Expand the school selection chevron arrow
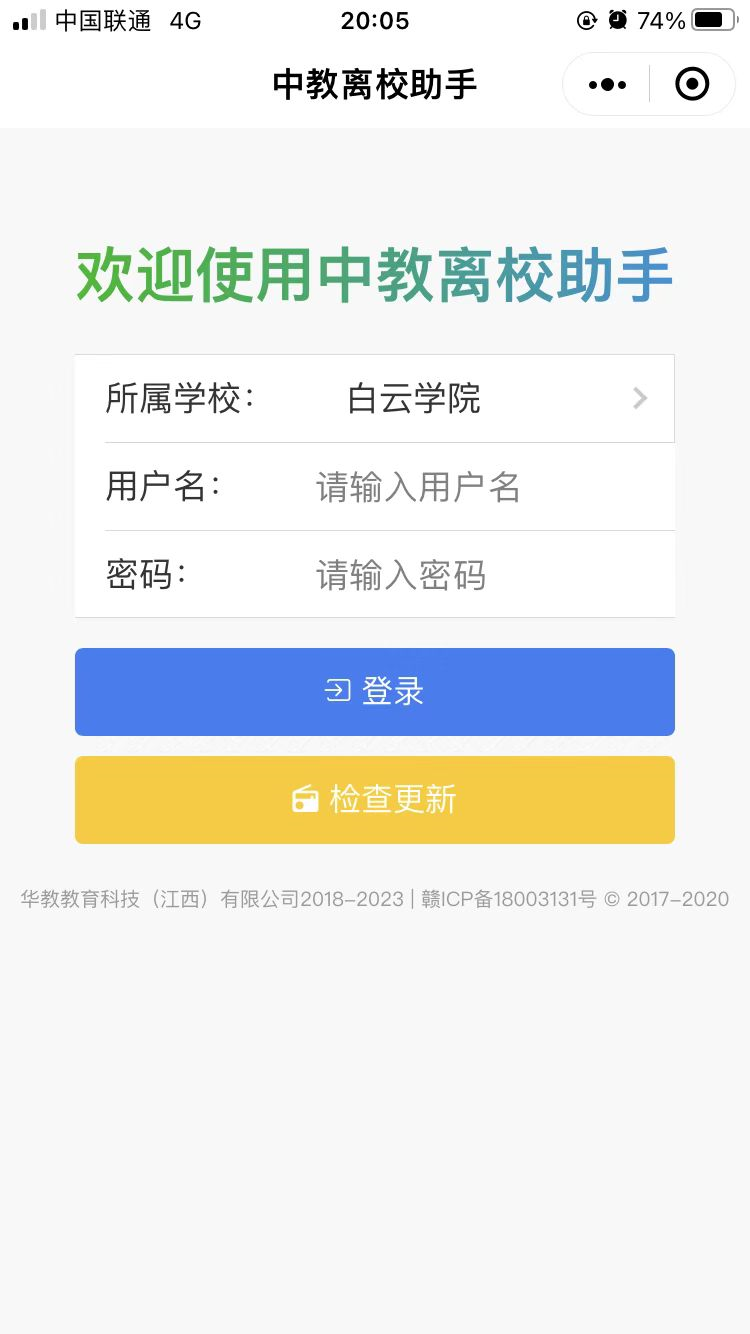This screenshot has height=1334, width=750. pos(639,398)
